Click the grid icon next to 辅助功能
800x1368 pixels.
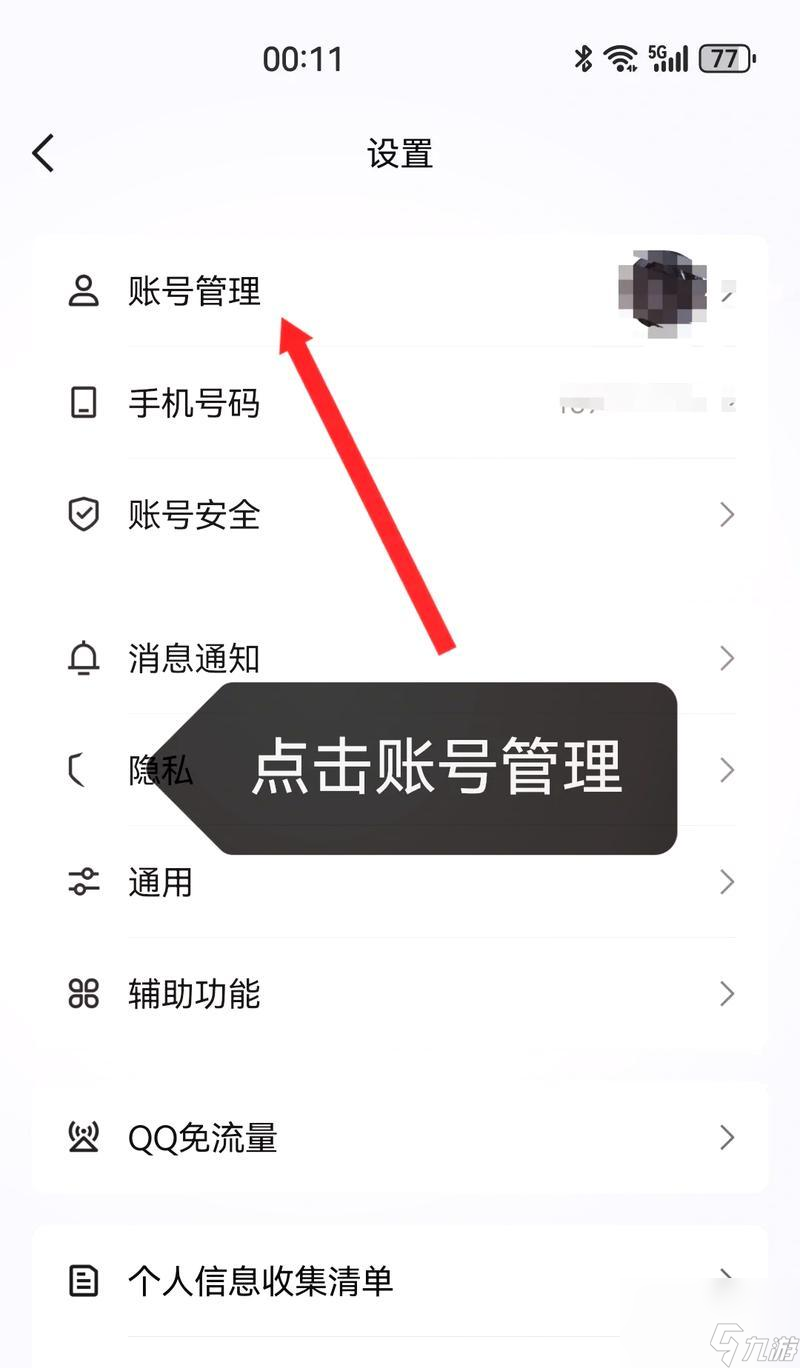84,994
